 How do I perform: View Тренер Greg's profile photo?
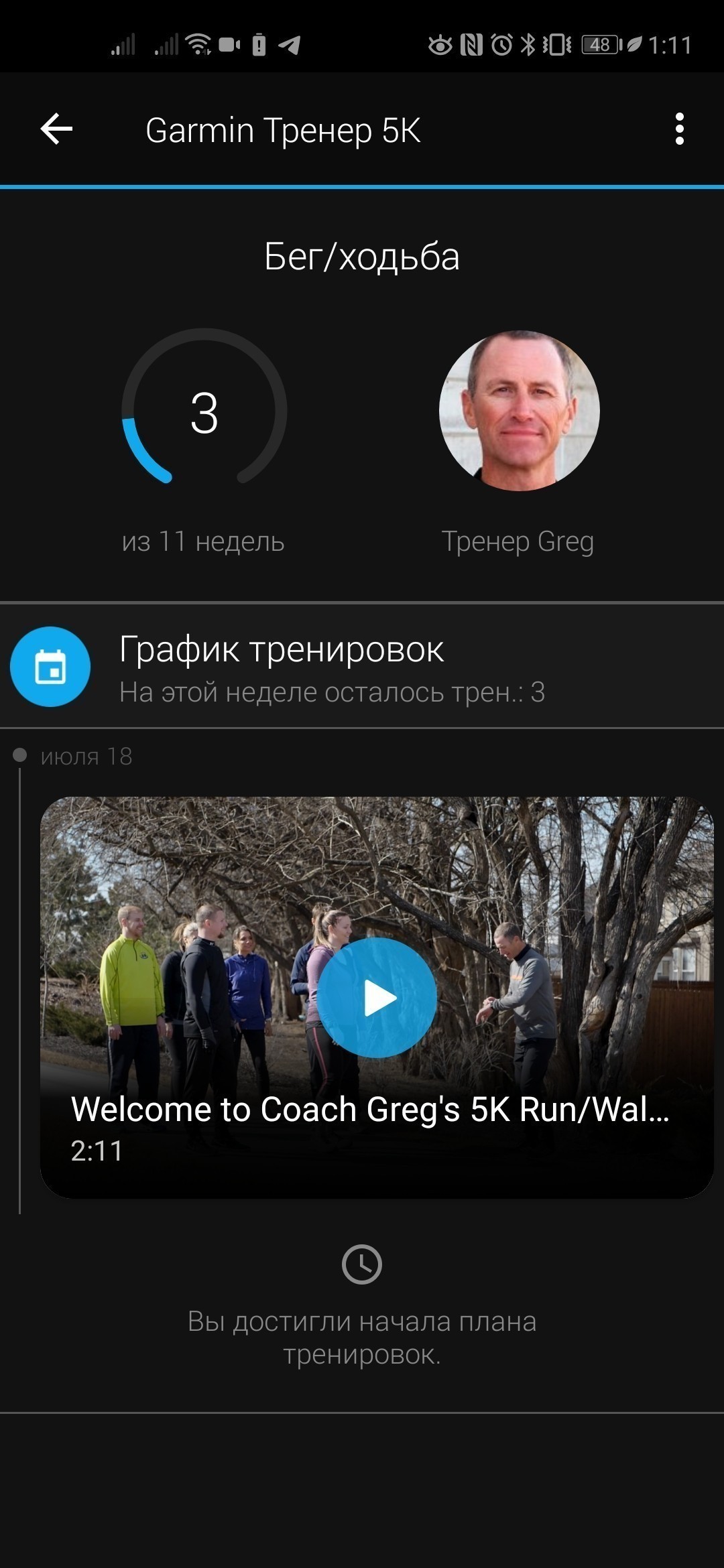[519, 411]
